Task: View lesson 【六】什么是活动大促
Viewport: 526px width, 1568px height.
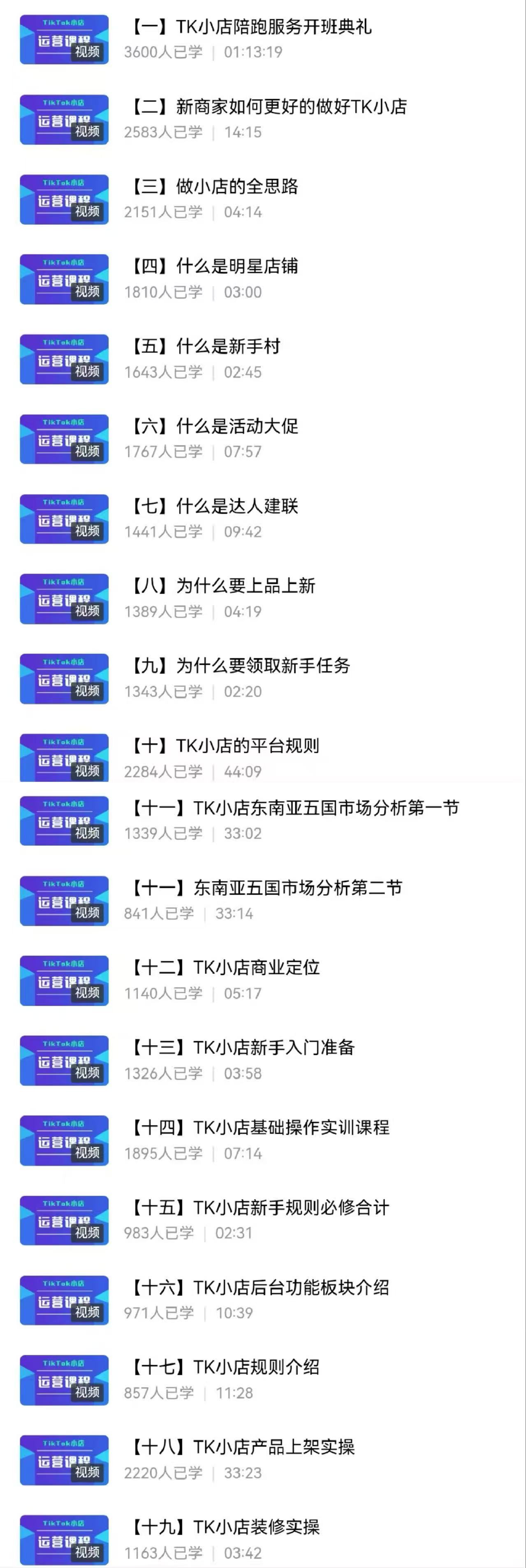Action: [x=213, y=427]
